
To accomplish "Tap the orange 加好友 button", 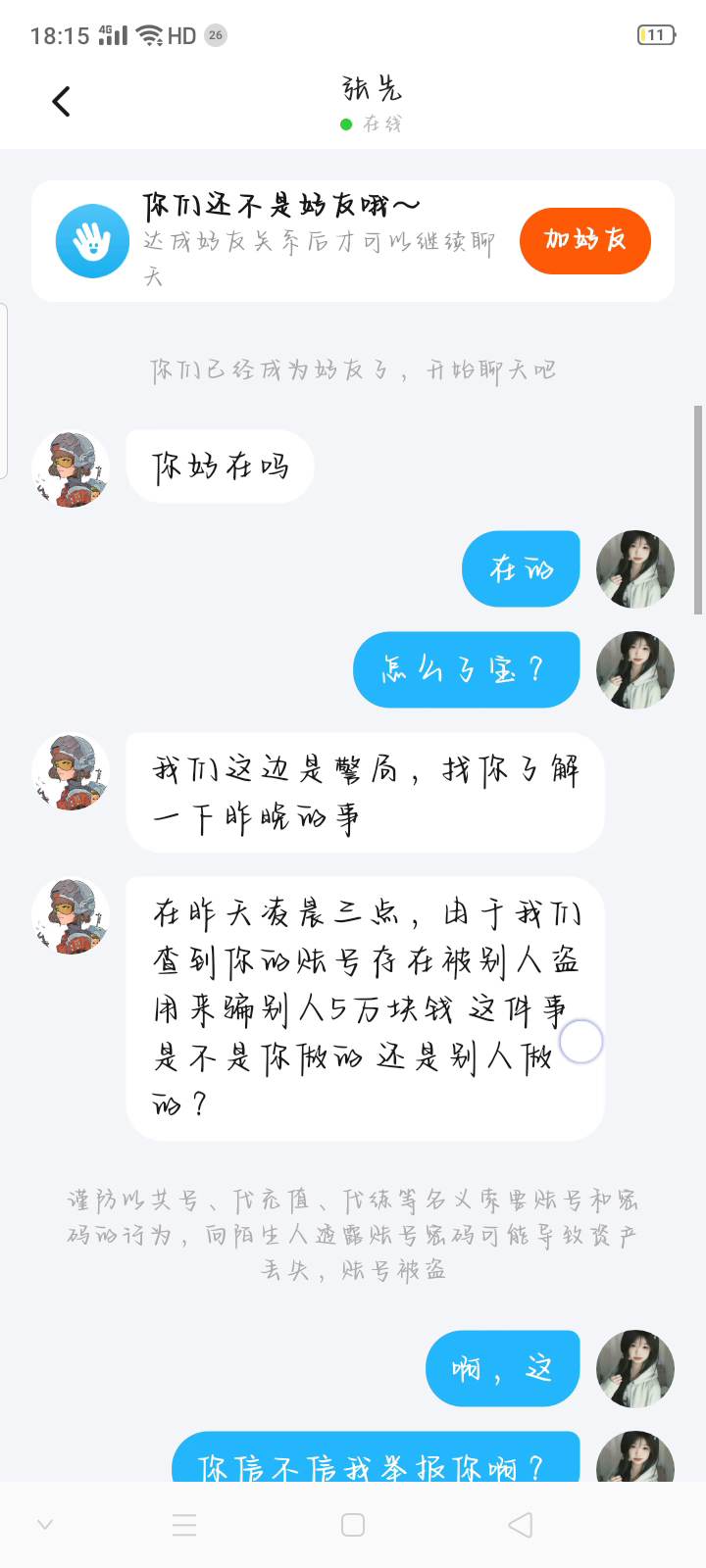I will click(x=584, y=240).
